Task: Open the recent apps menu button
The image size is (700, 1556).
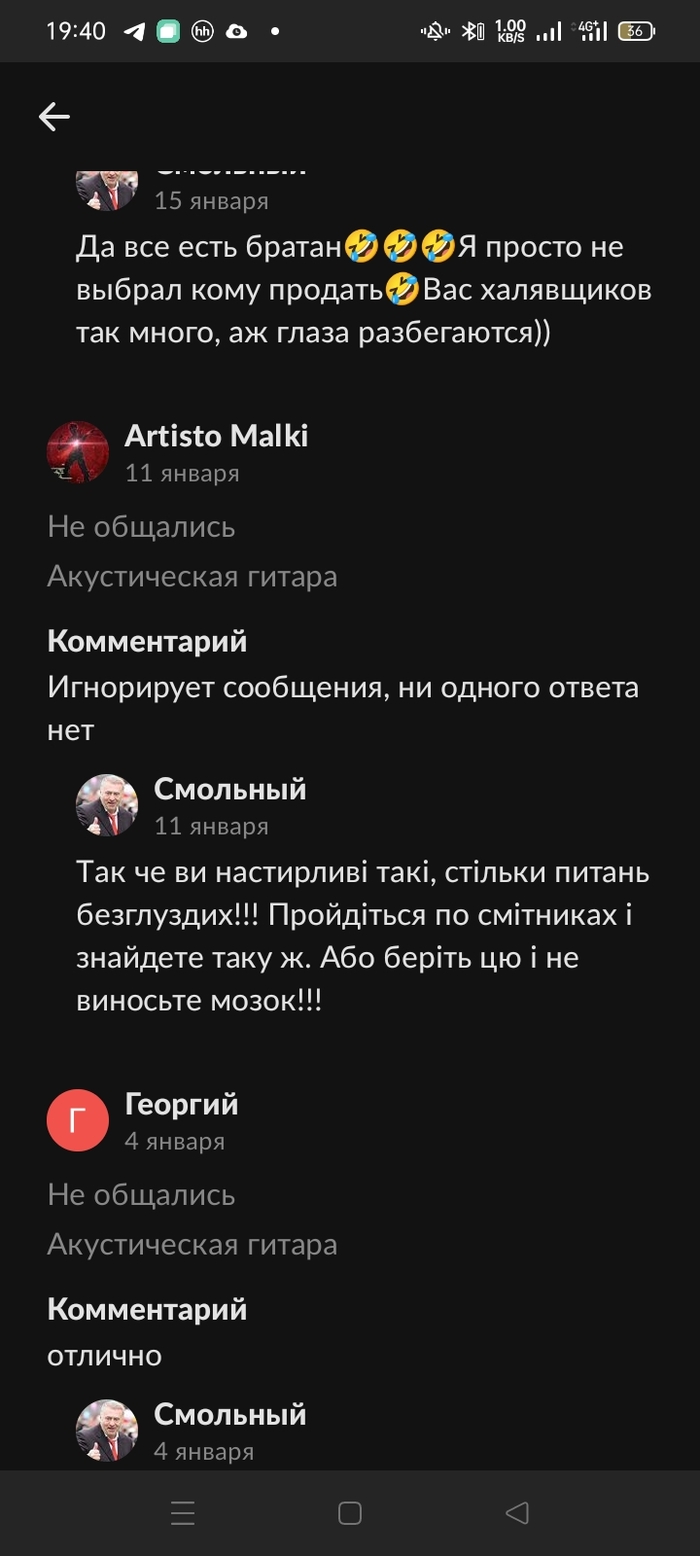Action: coord(182,1513)
